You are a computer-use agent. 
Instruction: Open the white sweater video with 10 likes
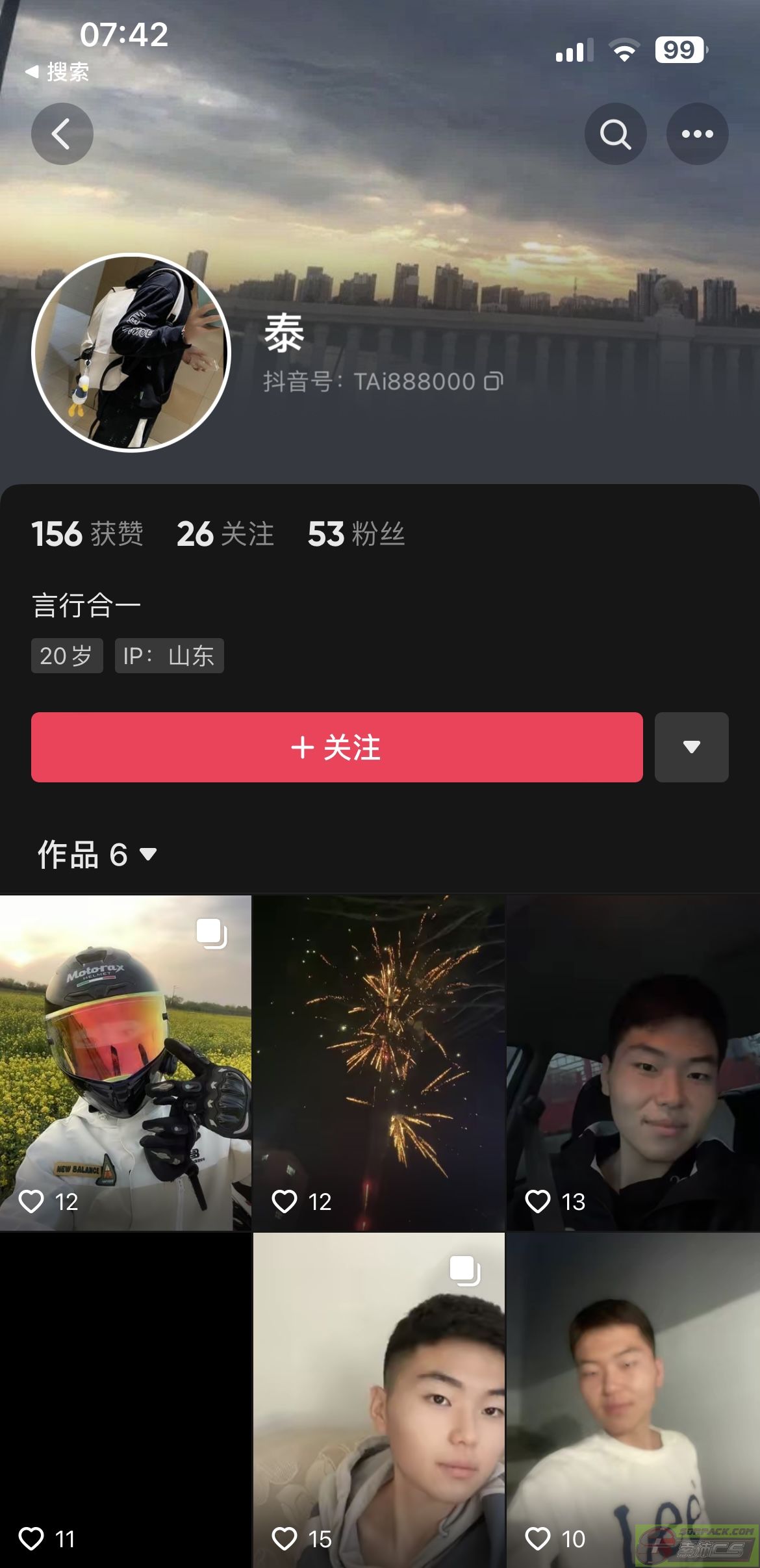click(x=632, y=1400)
